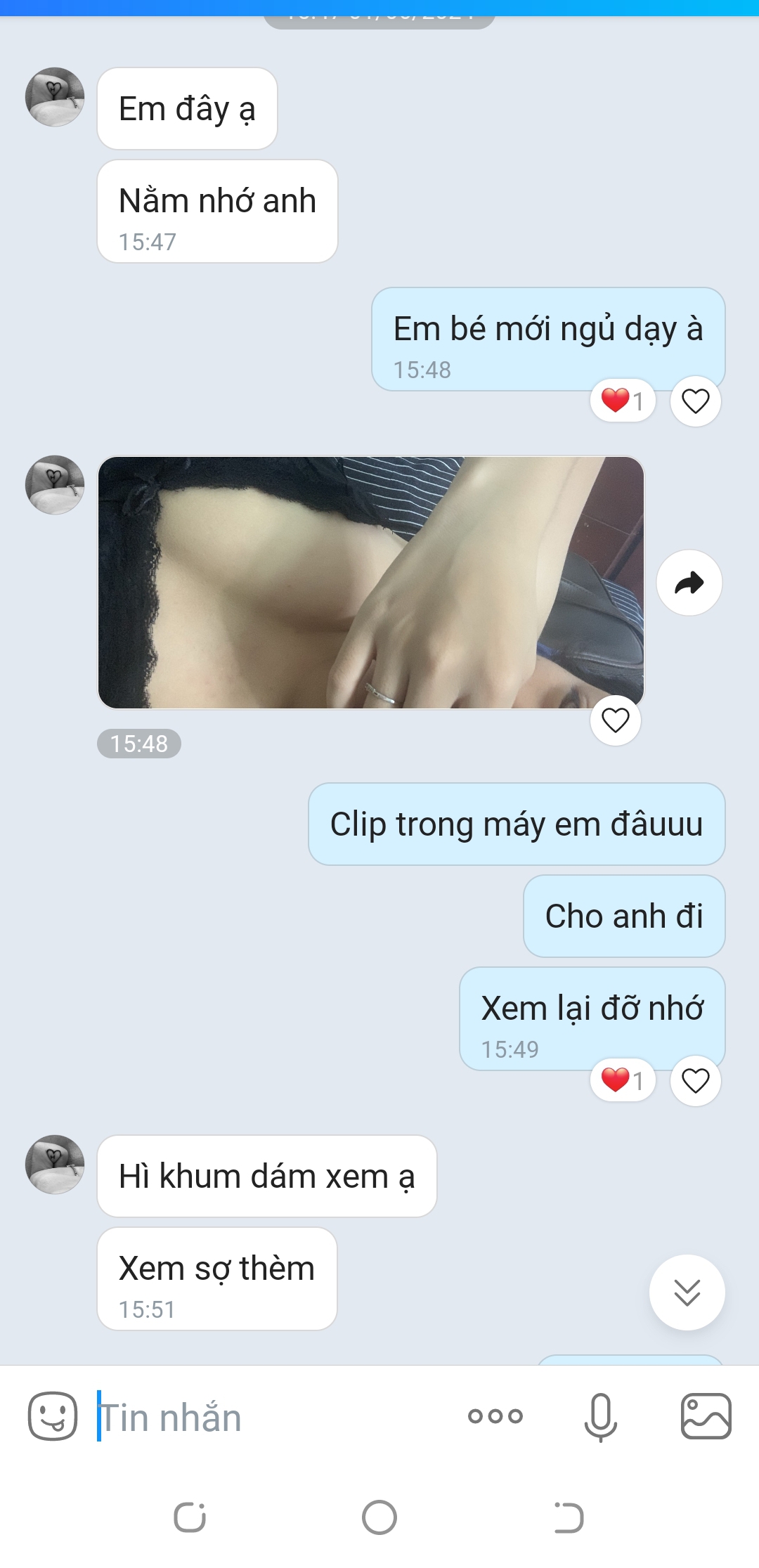Record a voice message with microphone
Screen dimensions: 759x1568
[601, 1416]
